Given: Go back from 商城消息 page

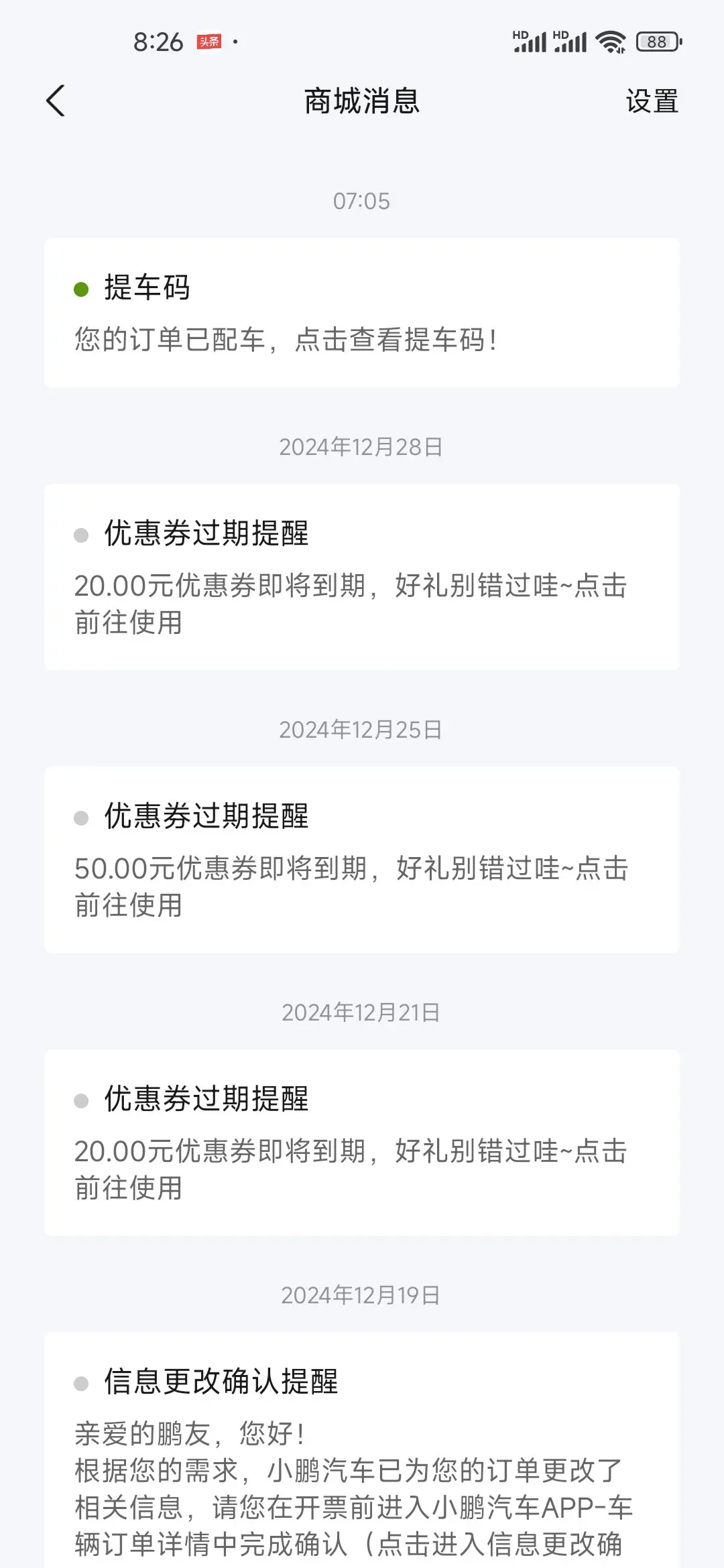Looking at the screenshot, I should (56, 101).
